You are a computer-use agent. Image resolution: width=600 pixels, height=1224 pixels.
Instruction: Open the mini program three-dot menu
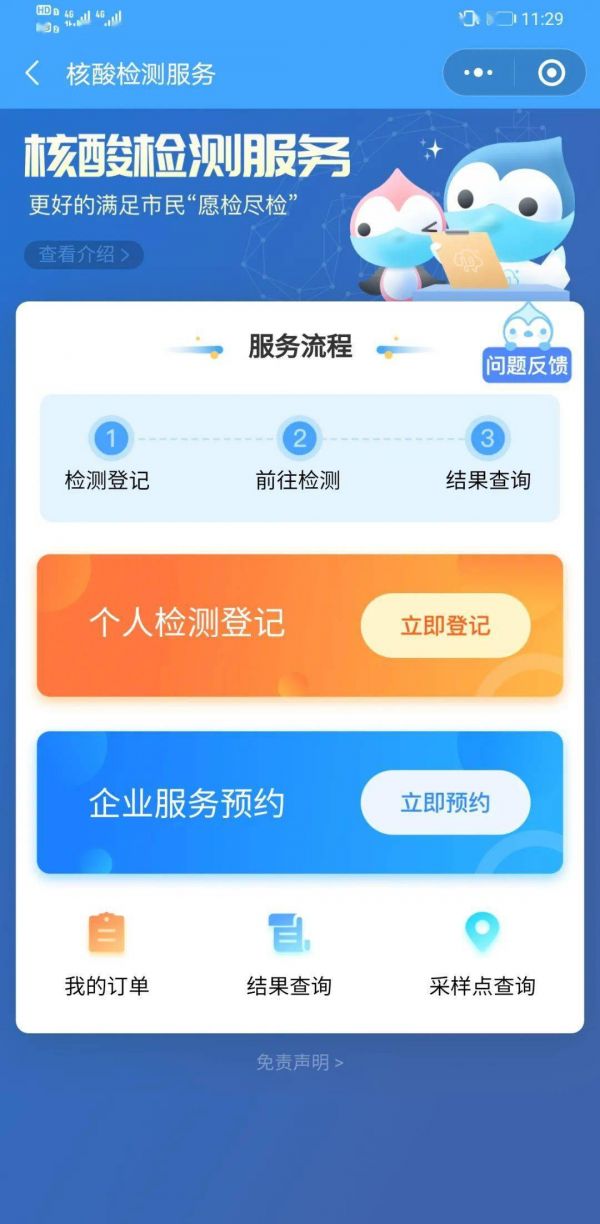click(x=479, y=73)
